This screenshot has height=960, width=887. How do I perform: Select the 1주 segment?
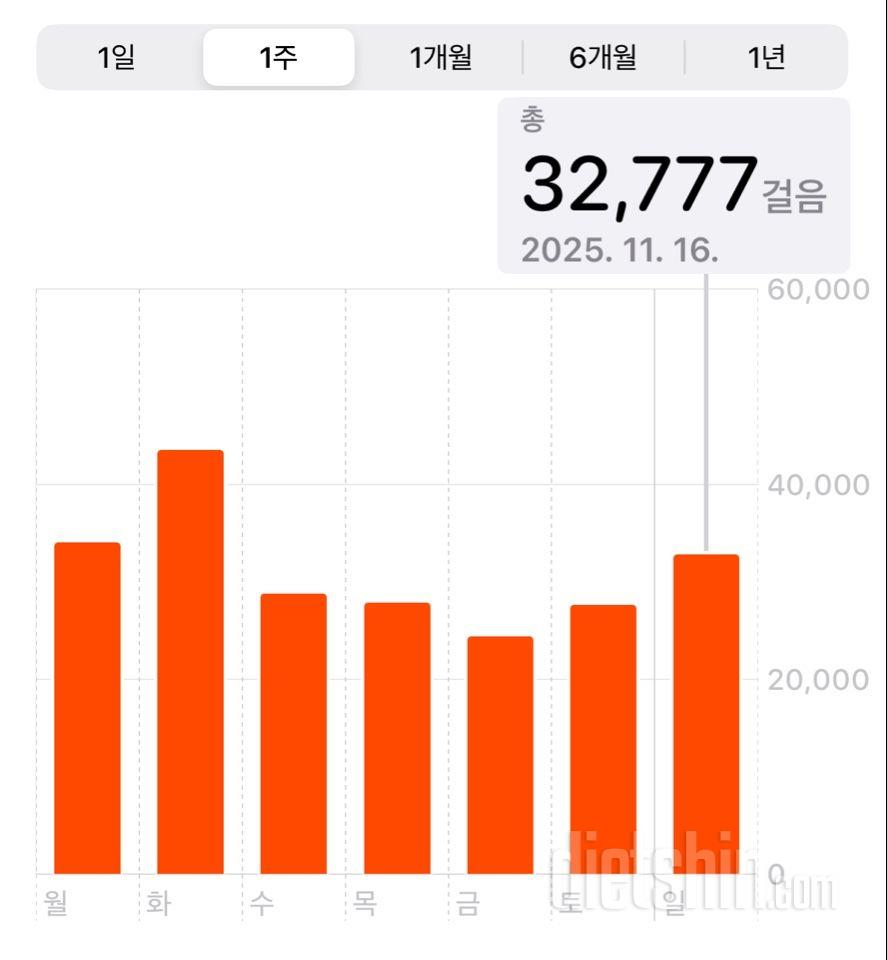tap(278, 58)
